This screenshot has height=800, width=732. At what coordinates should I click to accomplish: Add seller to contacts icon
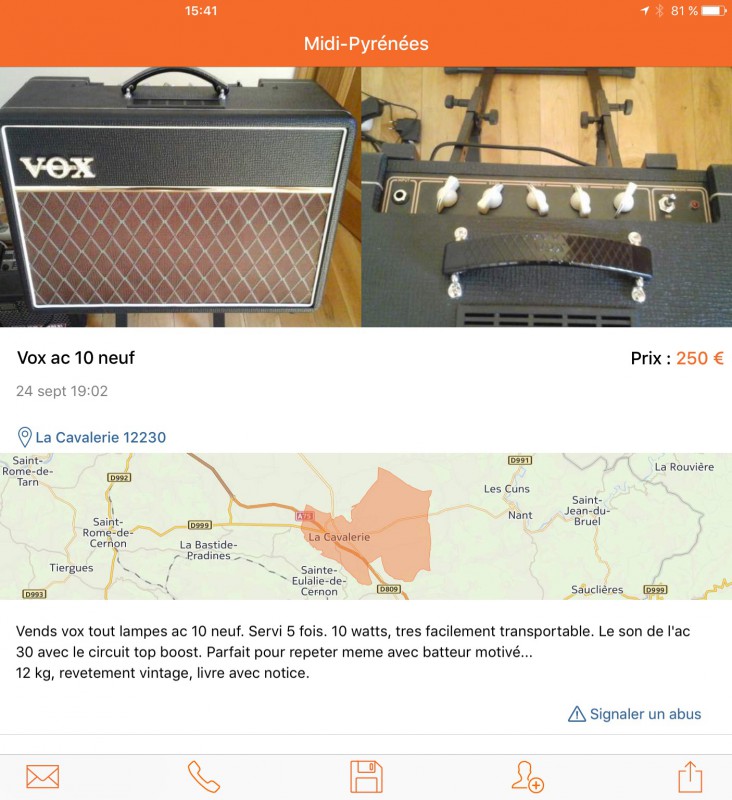coord(526,777)
